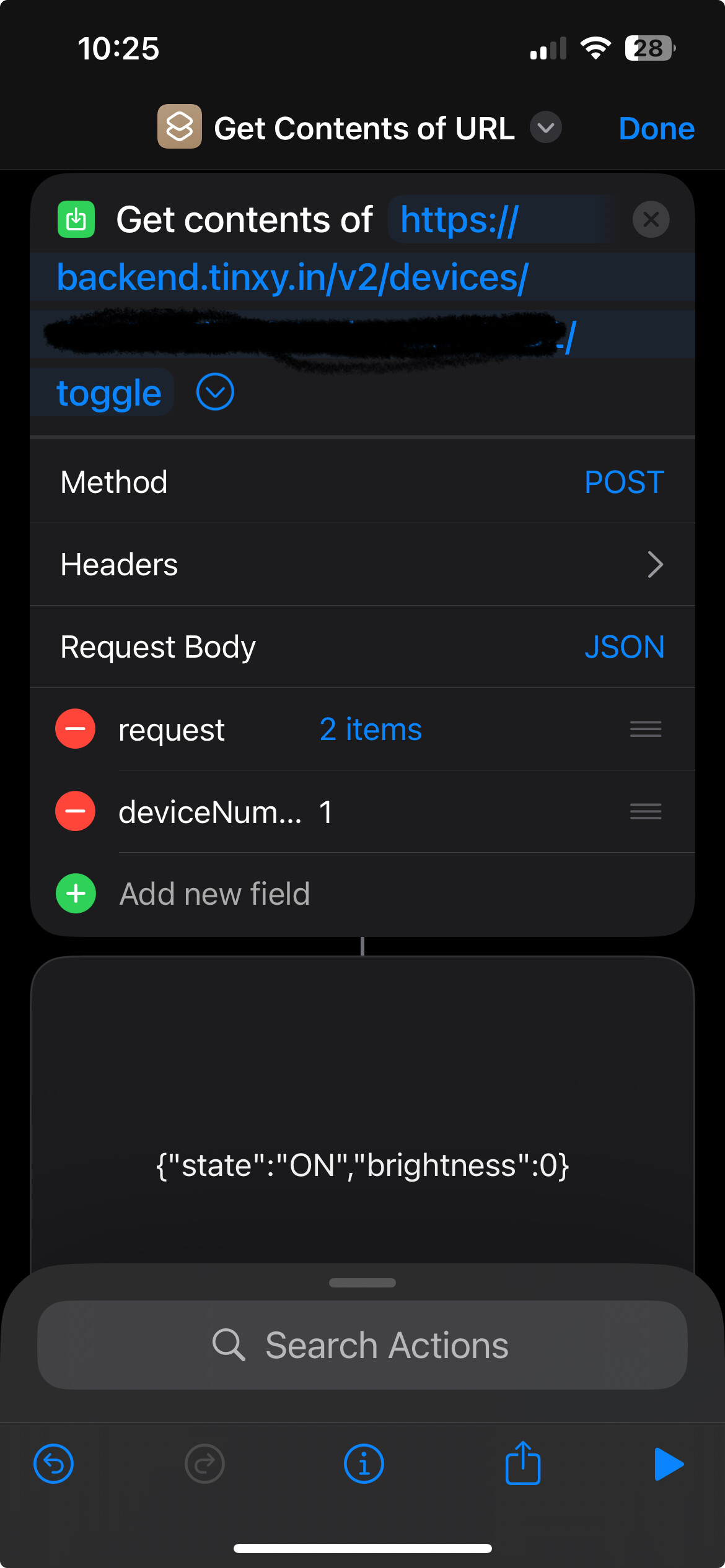Undo the last change
The image size is (725, 1568).
pos(53,1464)
